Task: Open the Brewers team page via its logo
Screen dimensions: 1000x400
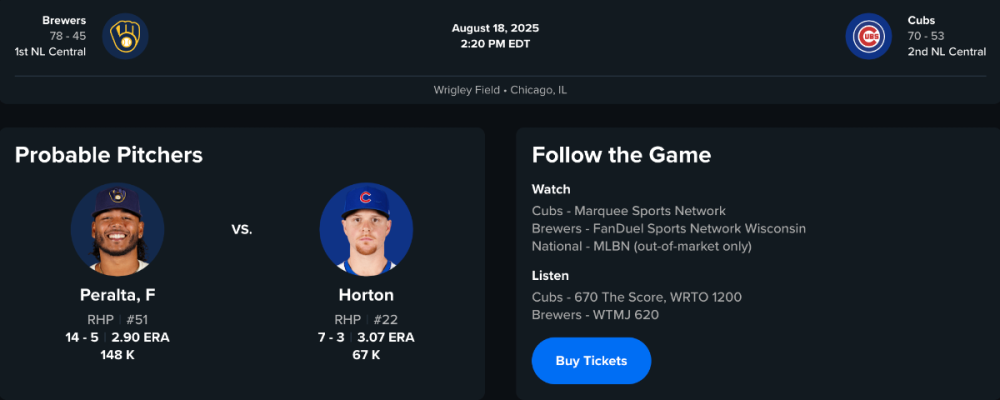Action: tap(126, 37)
